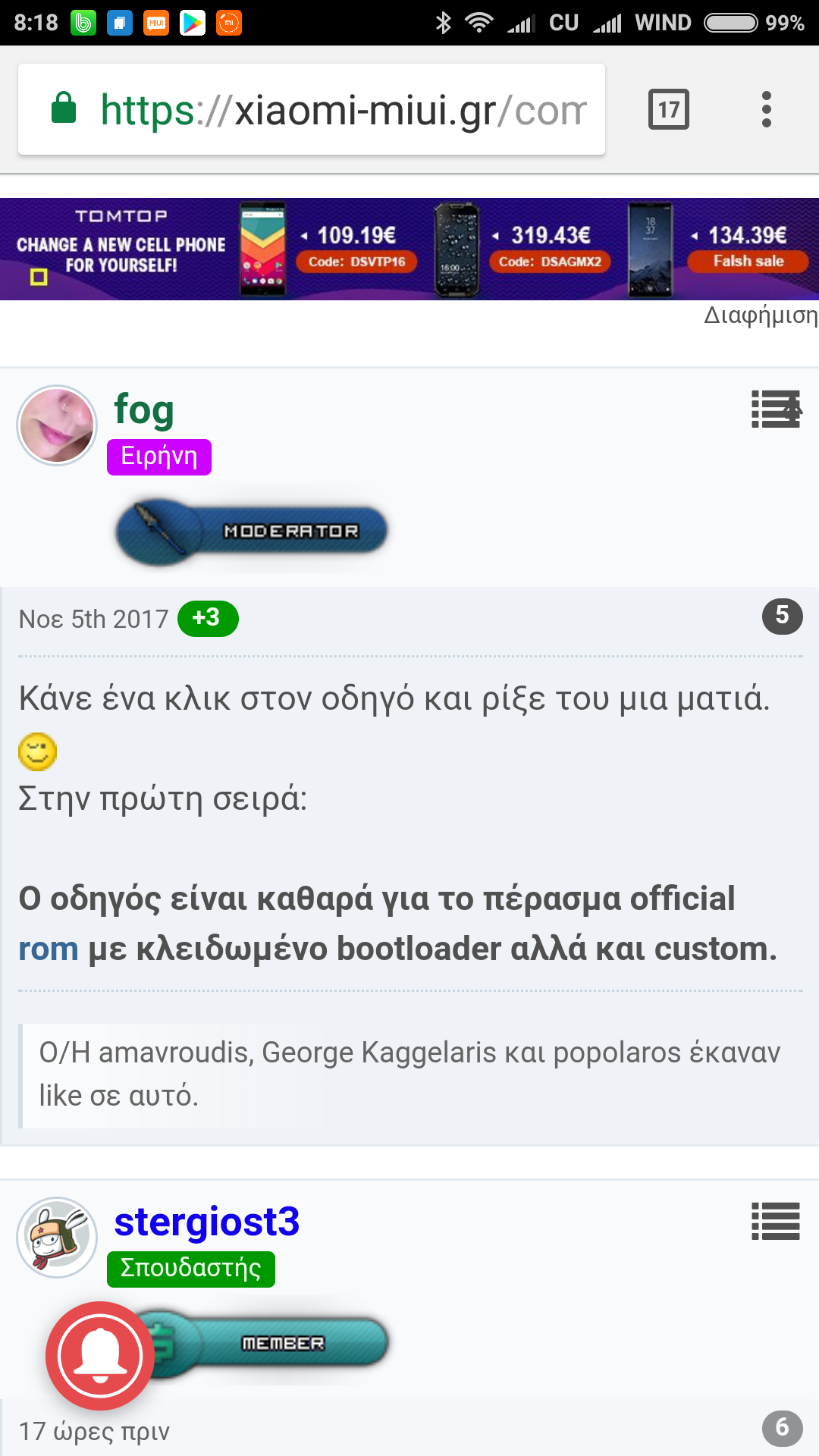Open post options menu on fog's post

pos(775,409)
